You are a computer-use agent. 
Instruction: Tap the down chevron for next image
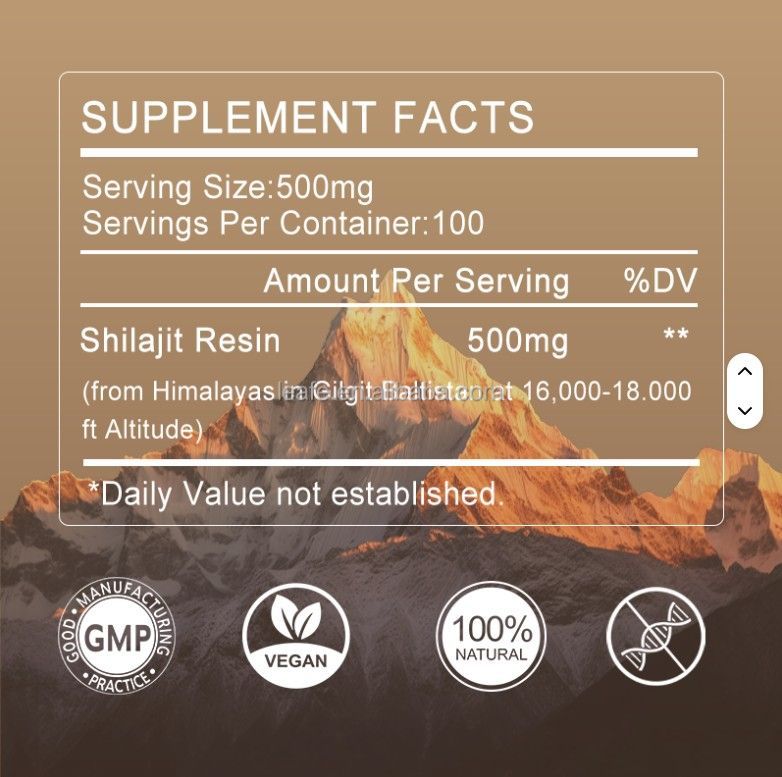coord(744,410)
